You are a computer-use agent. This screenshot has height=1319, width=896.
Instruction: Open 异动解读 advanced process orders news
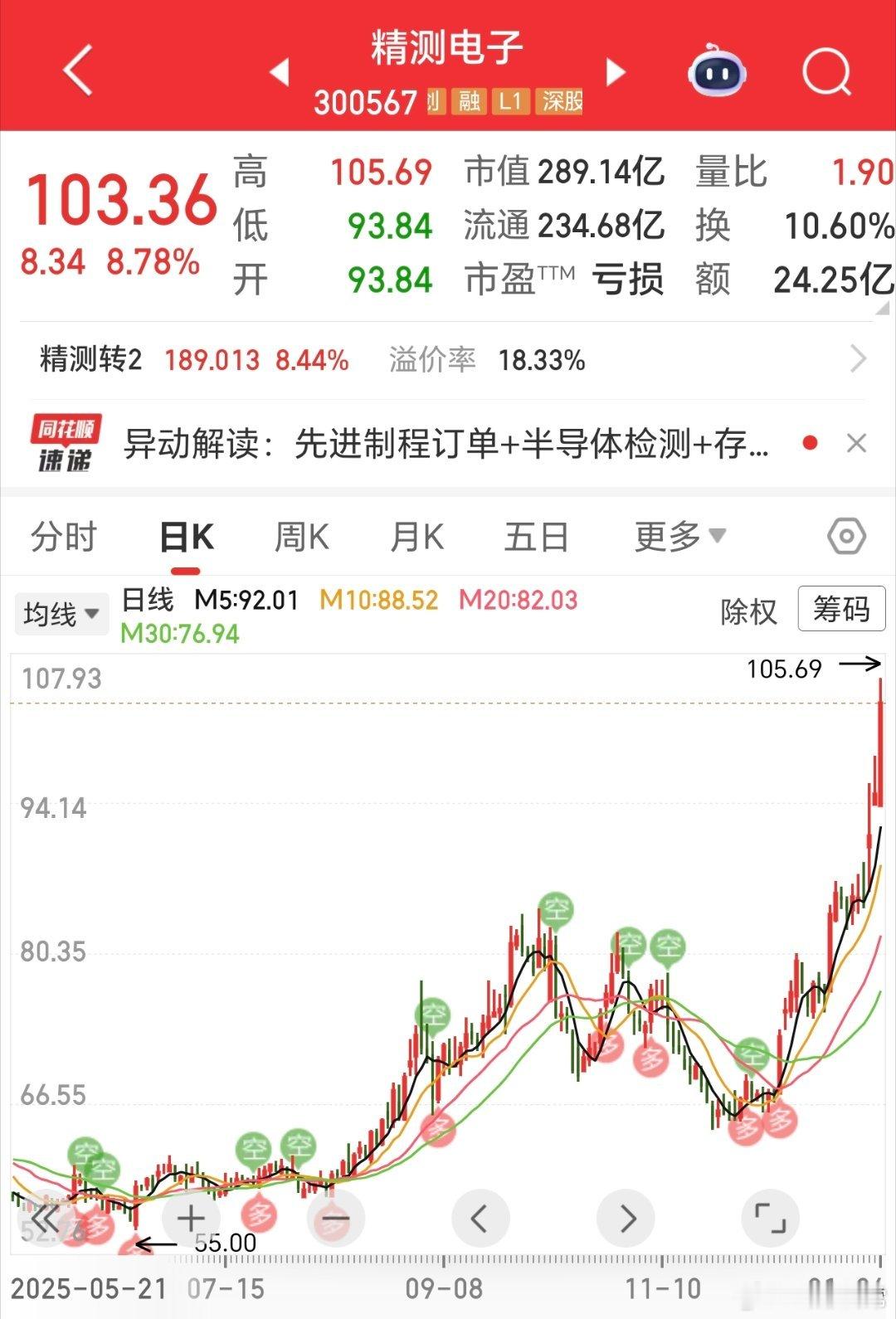(448, 444)
